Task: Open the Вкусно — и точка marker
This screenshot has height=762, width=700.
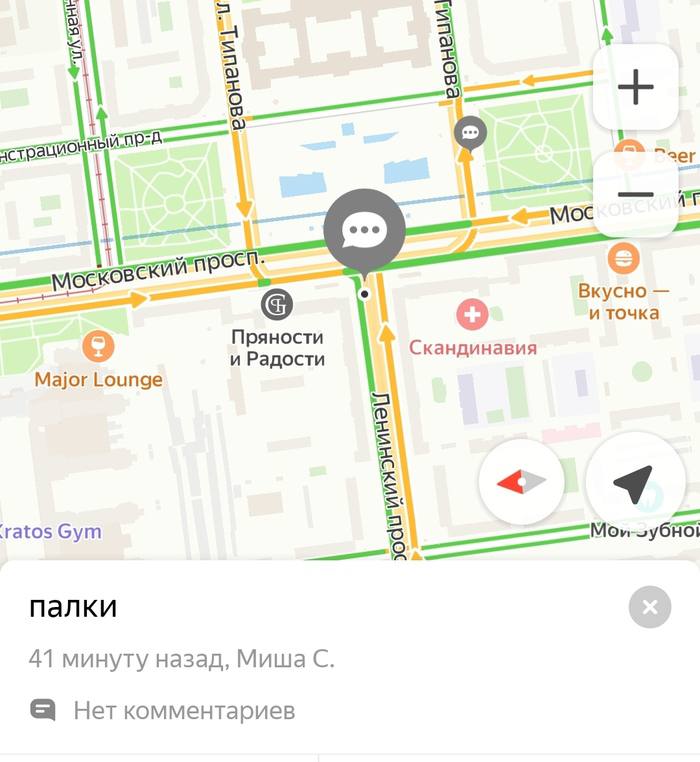Action: coord(623,259)
